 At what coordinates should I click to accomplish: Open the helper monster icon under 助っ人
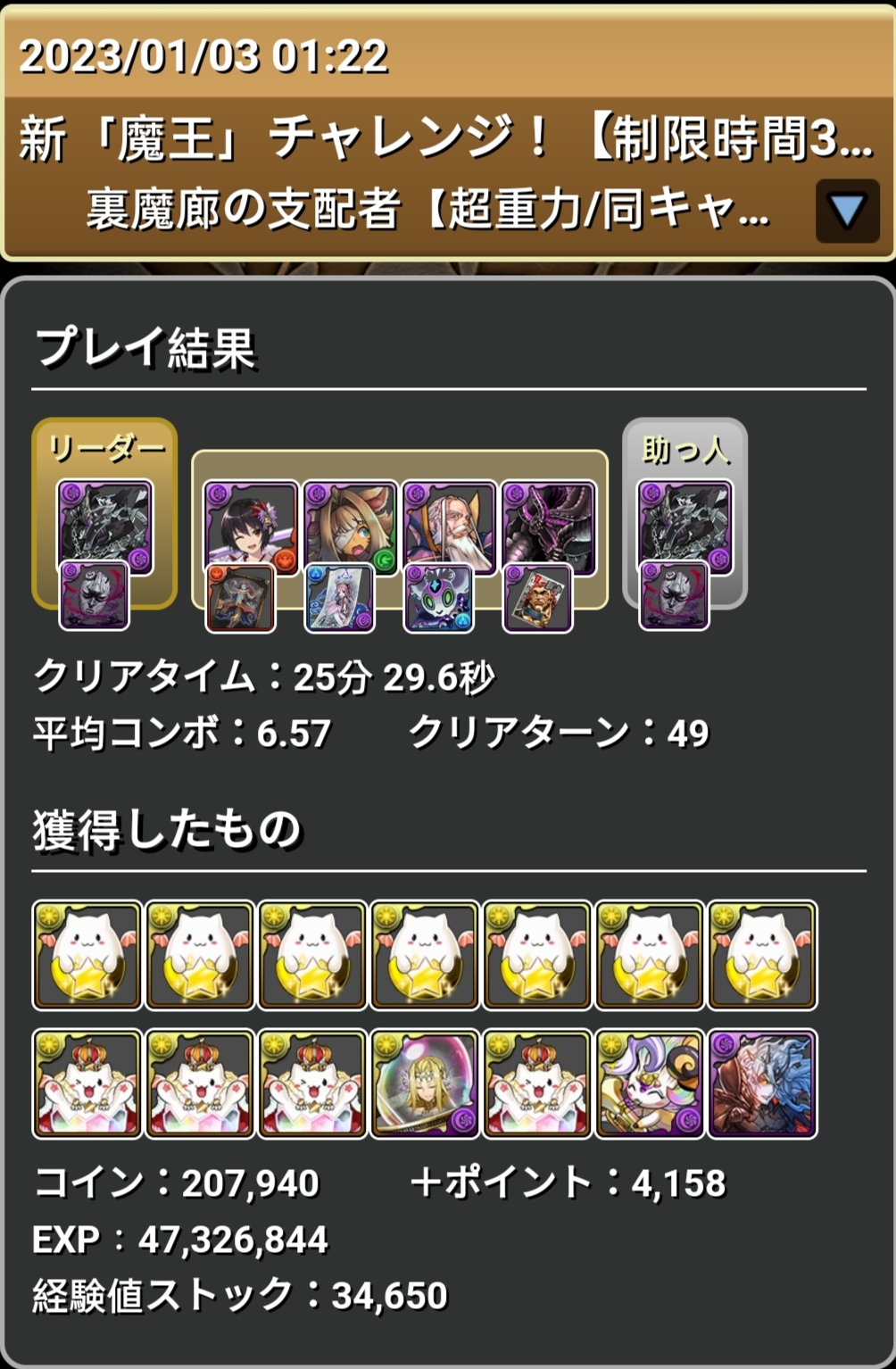[x=684, y=527]
